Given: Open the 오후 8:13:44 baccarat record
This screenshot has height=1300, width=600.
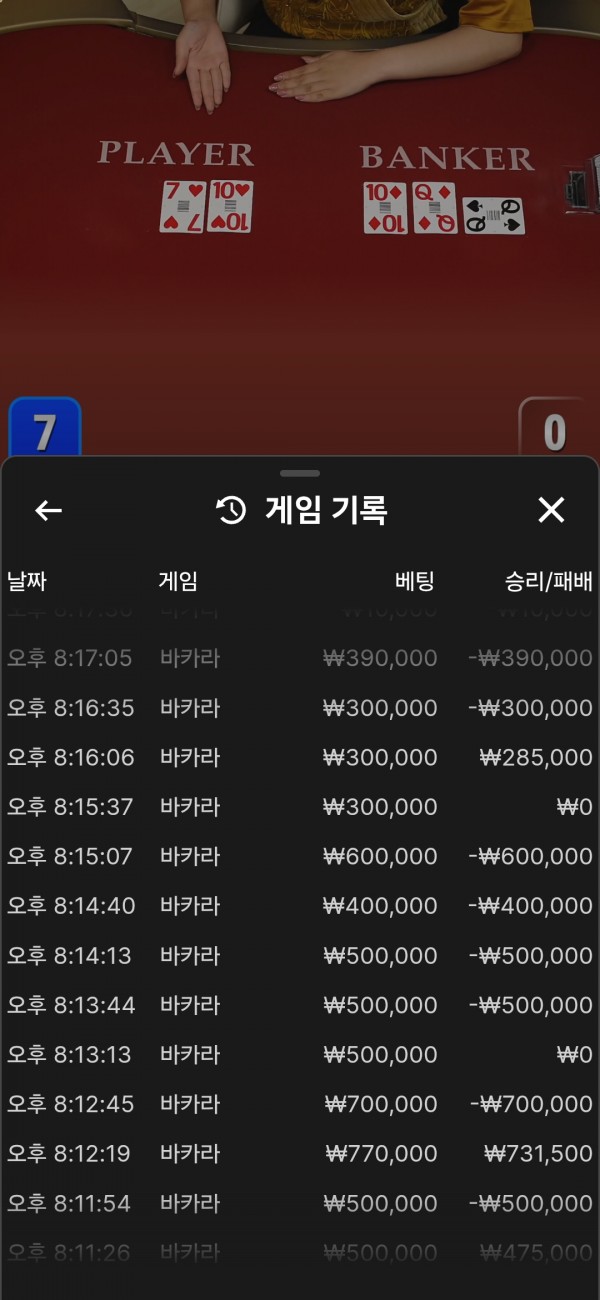Looking at the screenshot, I should coord(300,1005).
